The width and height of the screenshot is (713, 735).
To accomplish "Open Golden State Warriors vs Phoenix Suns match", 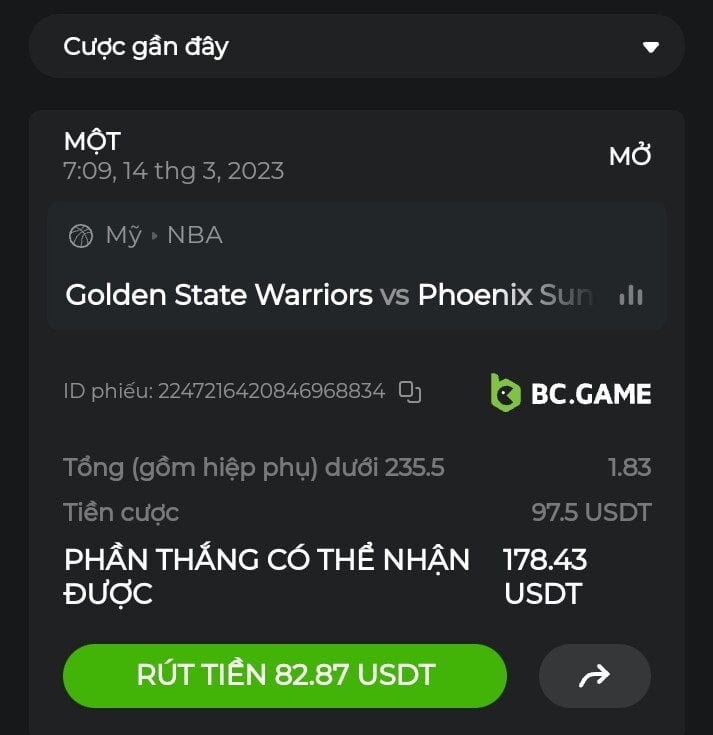I will point(329,295).
